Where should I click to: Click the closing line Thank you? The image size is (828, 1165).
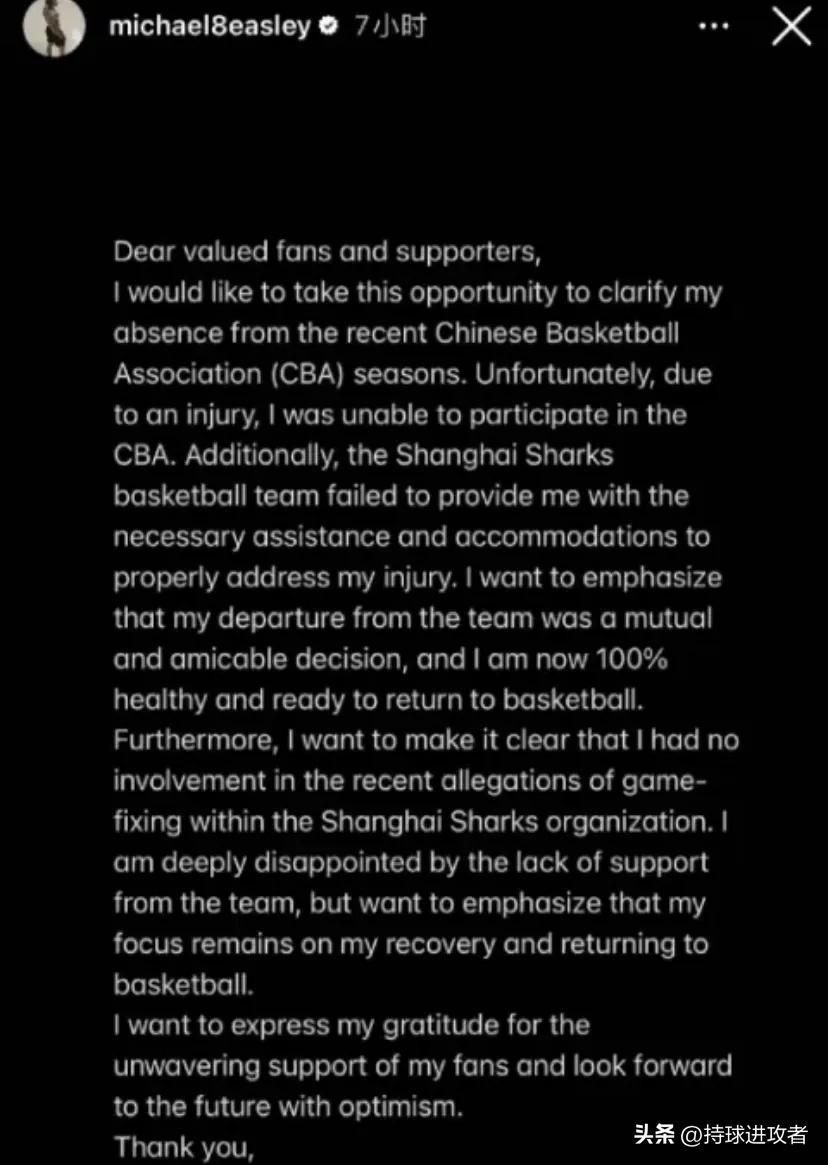click(x=178, y=1147)
